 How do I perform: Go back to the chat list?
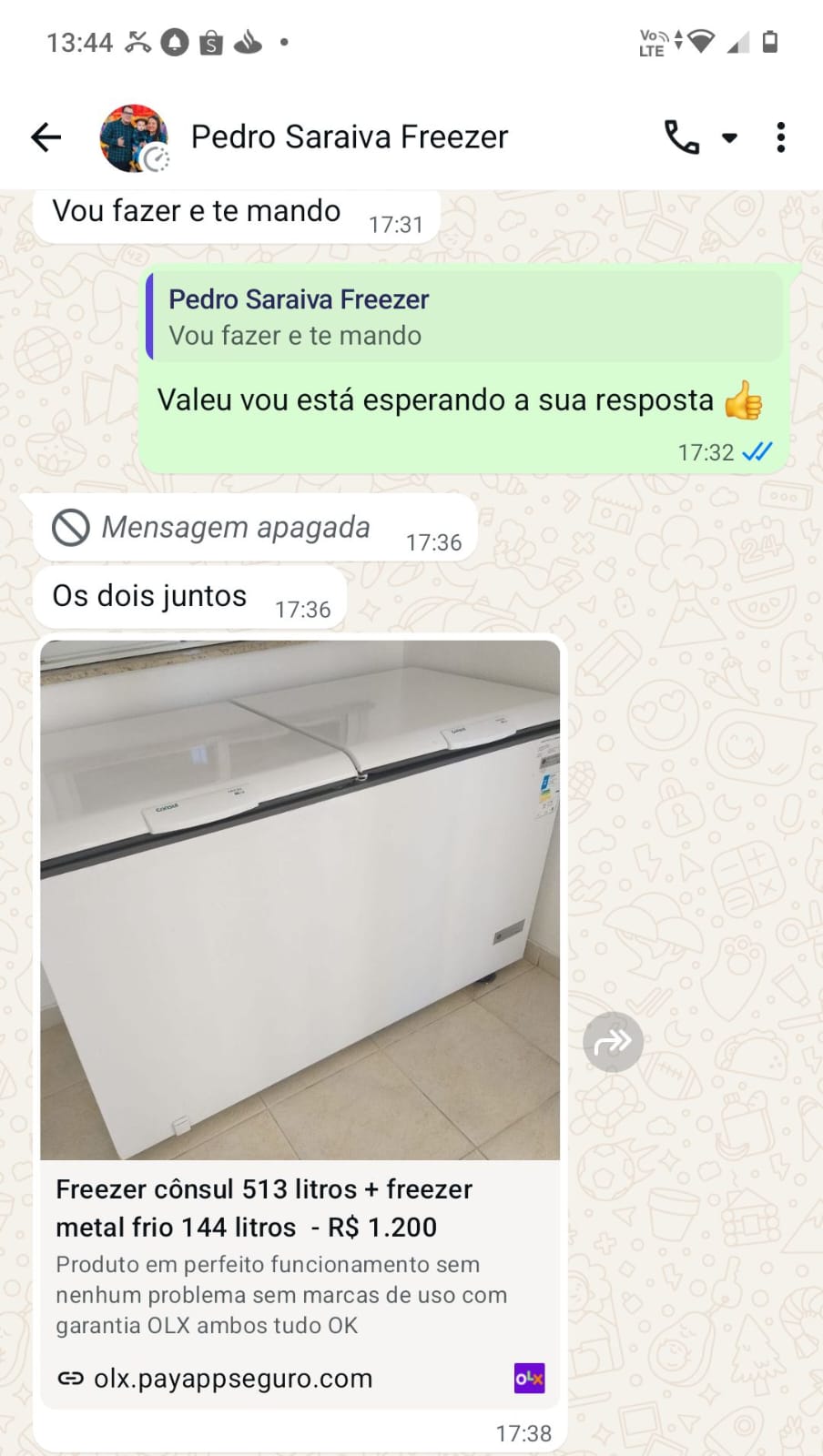[46, 137]
